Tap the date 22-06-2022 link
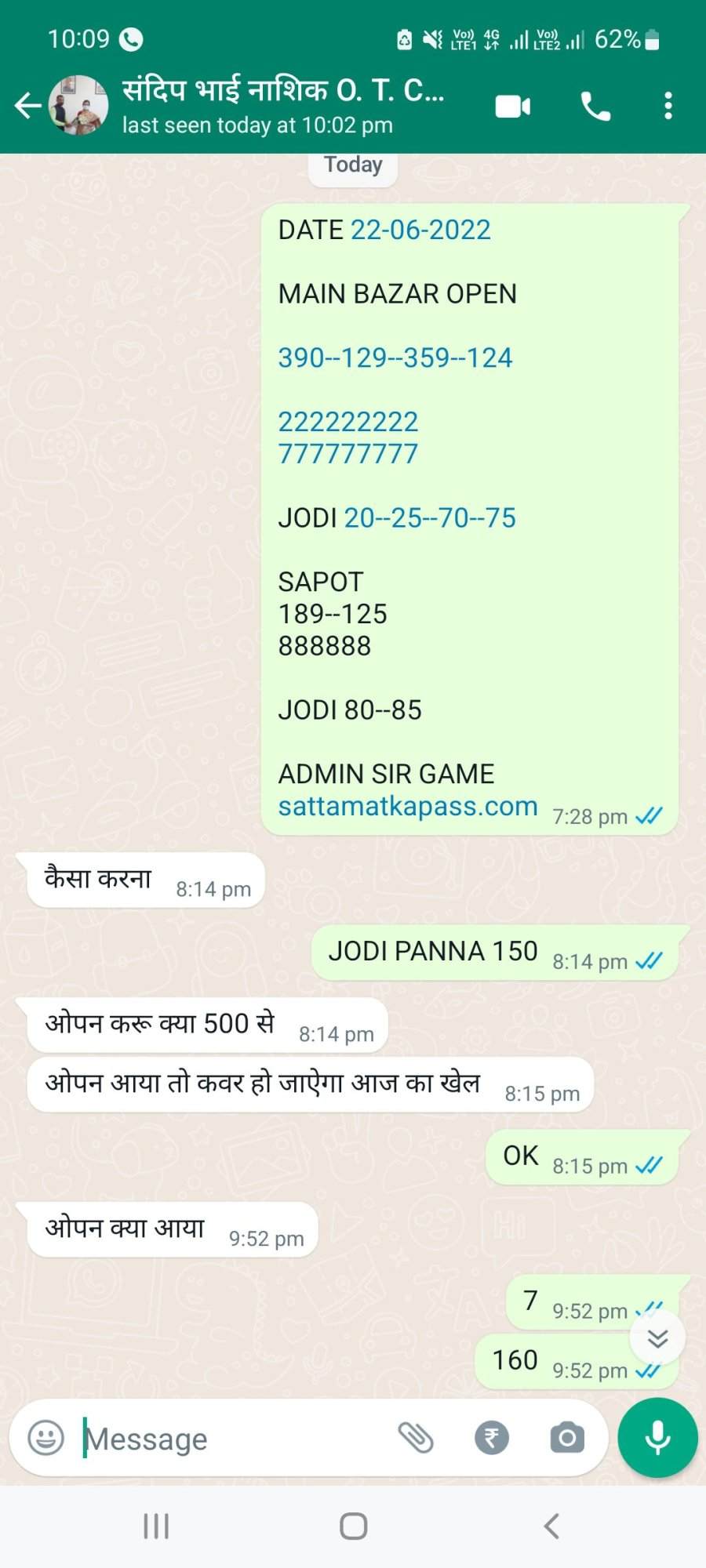This screenshot has height=1568, width=706. pos(420,230)
